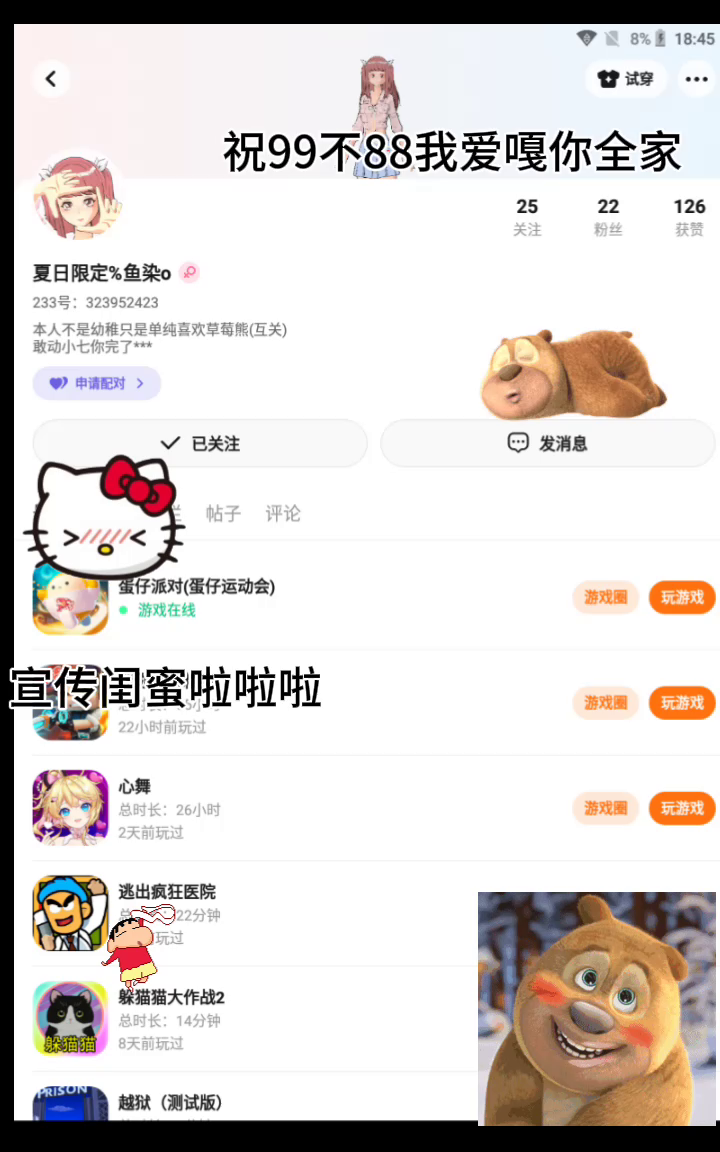Open 游戏圈 for 心舞
Screen dimensions: 720x1152
(605, 807)
